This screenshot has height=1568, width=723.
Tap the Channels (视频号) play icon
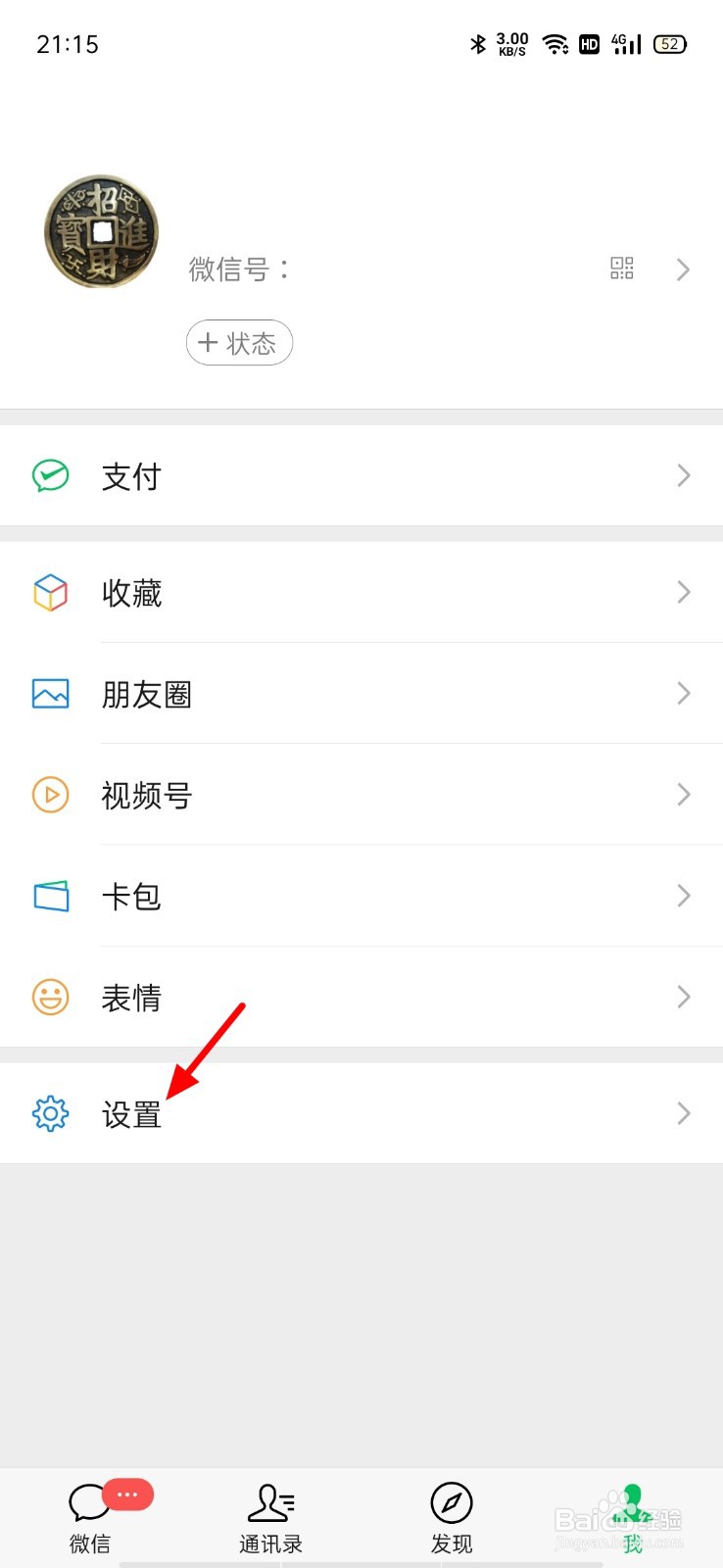coord(50,795)
